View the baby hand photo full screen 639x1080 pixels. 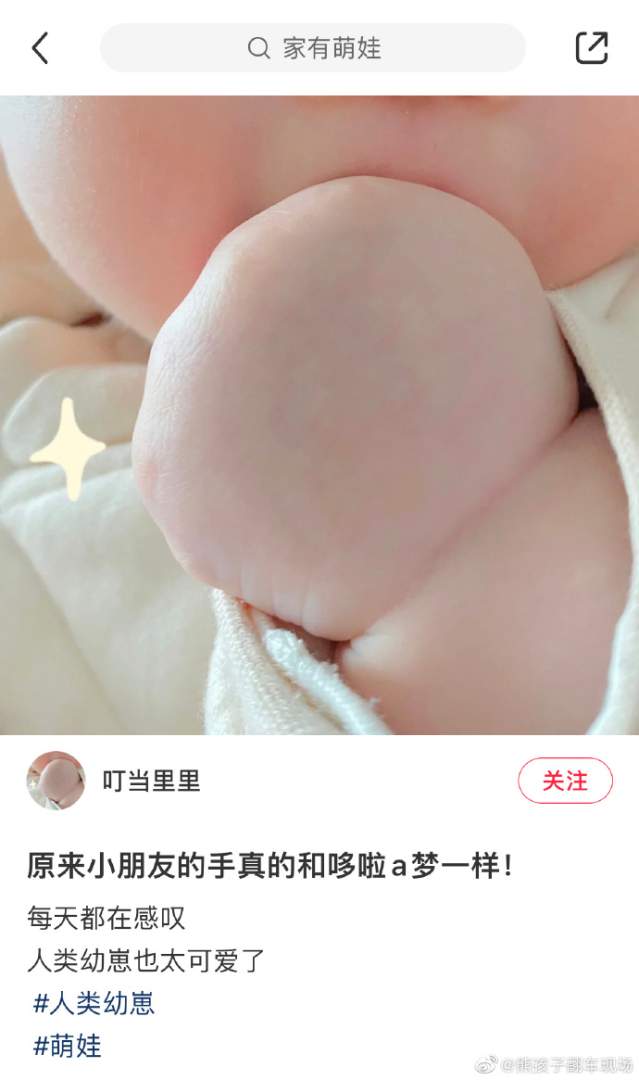pos(319,415)
